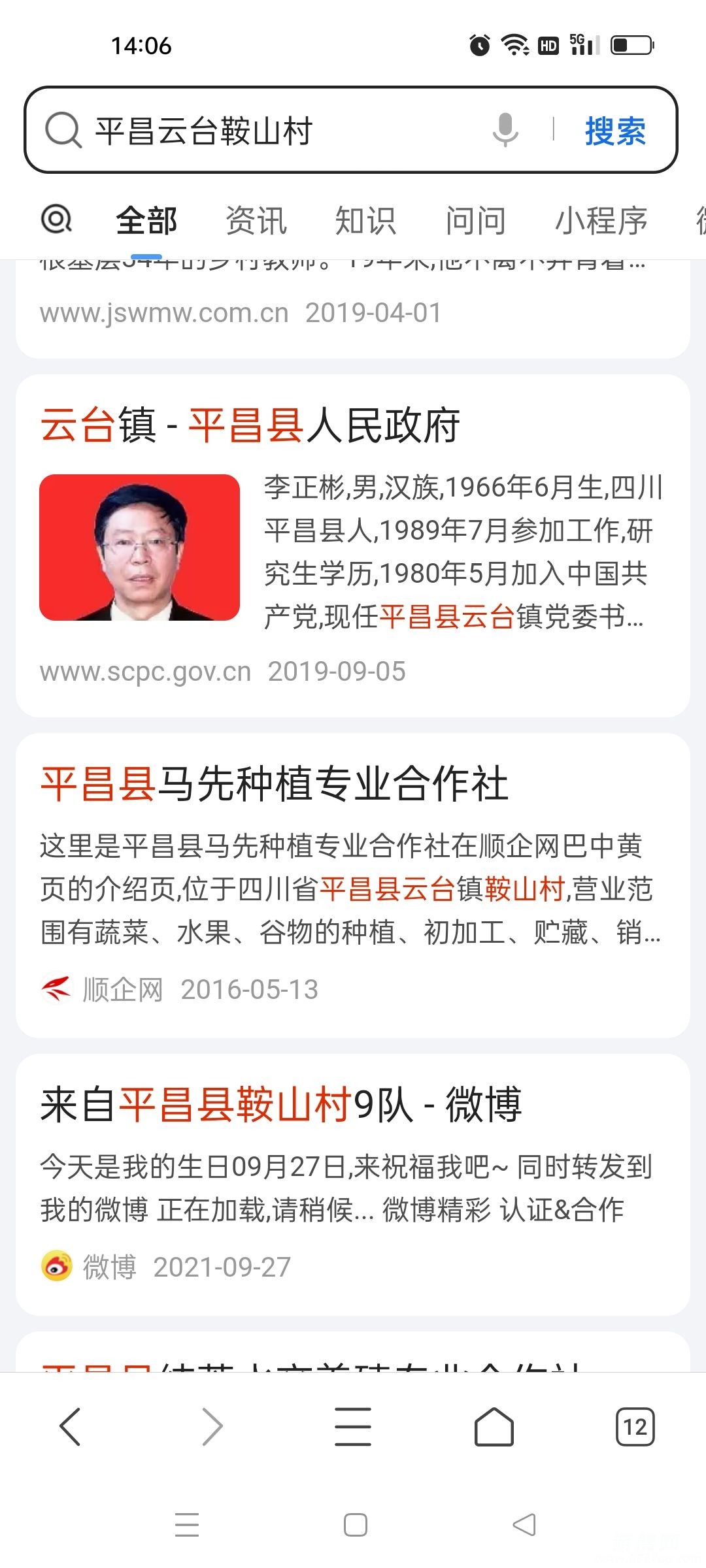Screen dimensions: 706x1568
Task: Switch to the 小程序 tab
Action: pos(601,220)
